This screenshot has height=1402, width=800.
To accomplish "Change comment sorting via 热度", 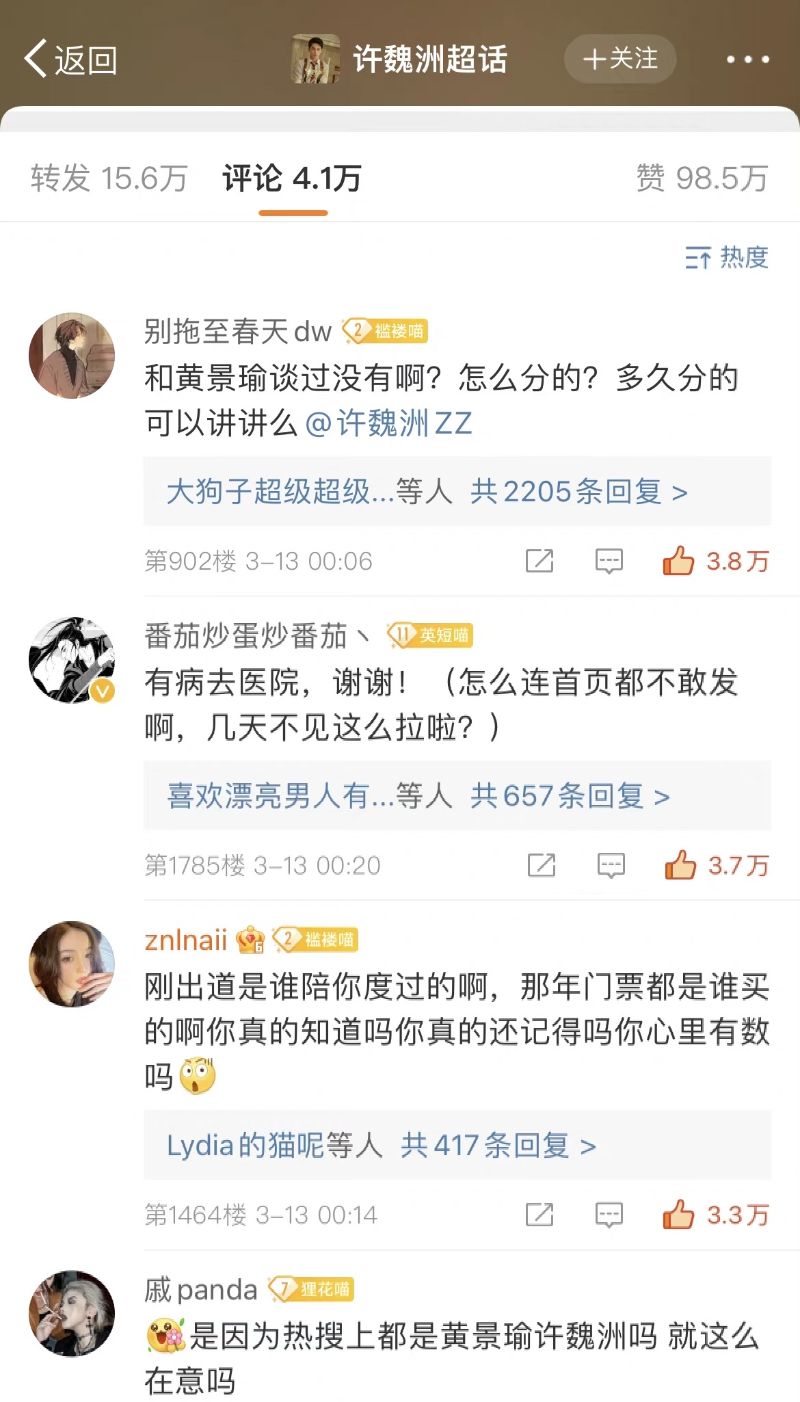I will (727, 258).
